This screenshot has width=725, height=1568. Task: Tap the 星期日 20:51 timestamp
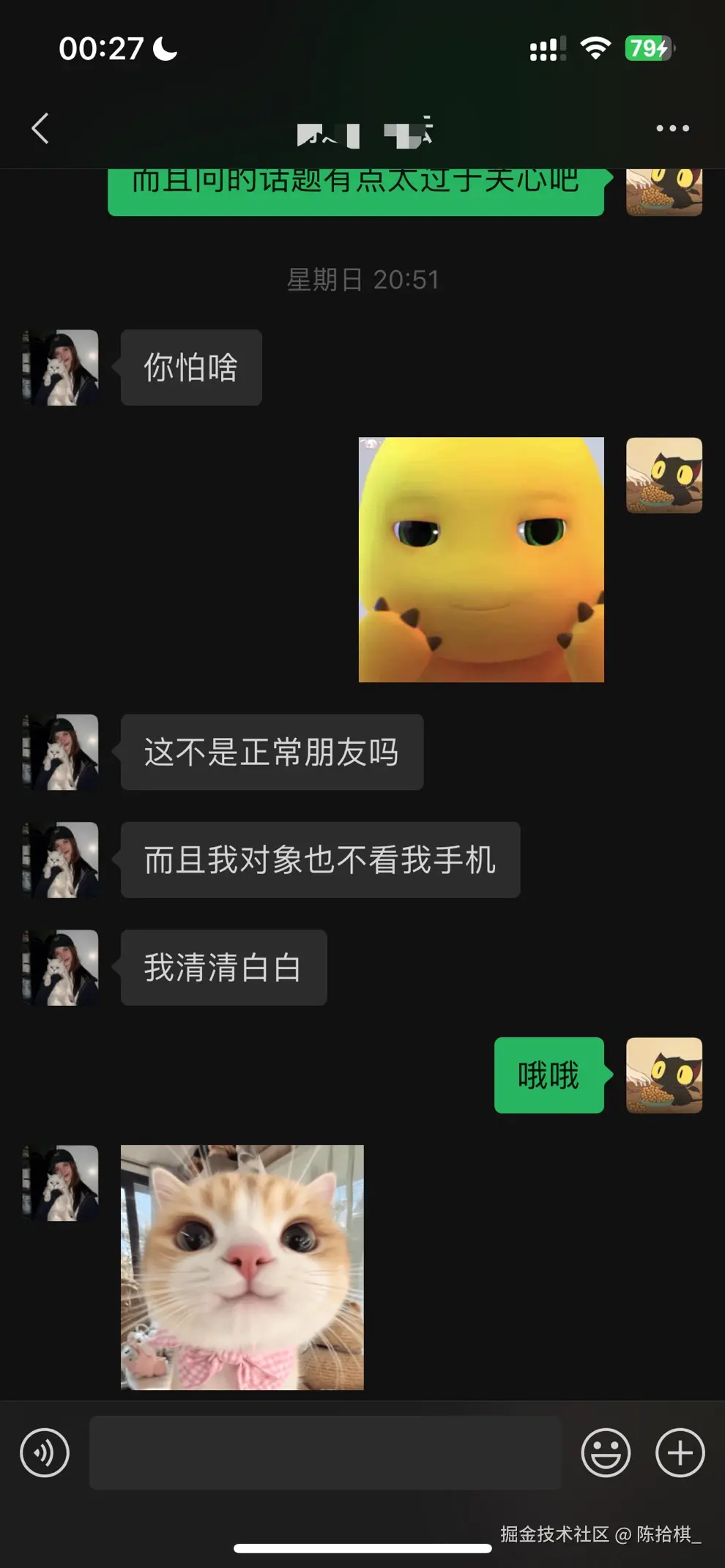point(362,279)
